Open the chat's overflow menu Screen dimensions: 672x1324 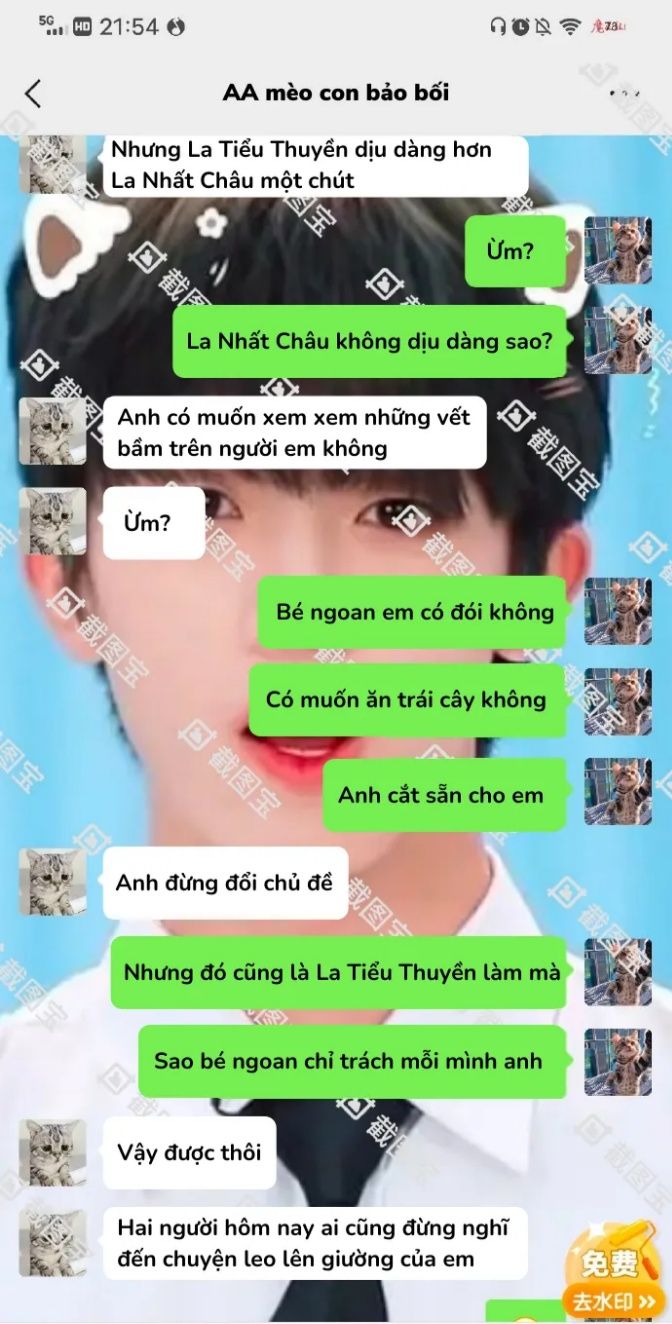click(x=625, y=93)
